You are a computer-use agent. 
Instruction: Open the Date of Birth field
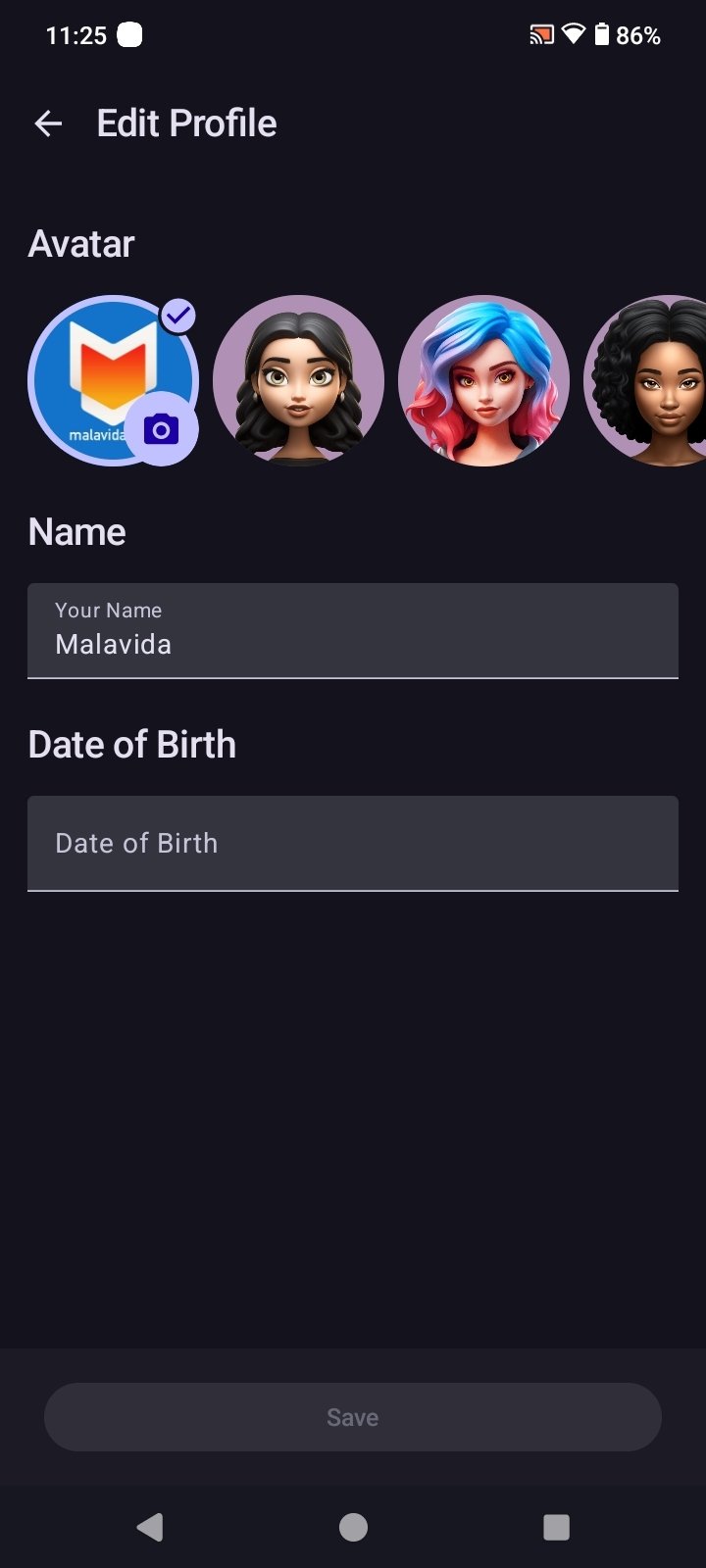(353, 843)
